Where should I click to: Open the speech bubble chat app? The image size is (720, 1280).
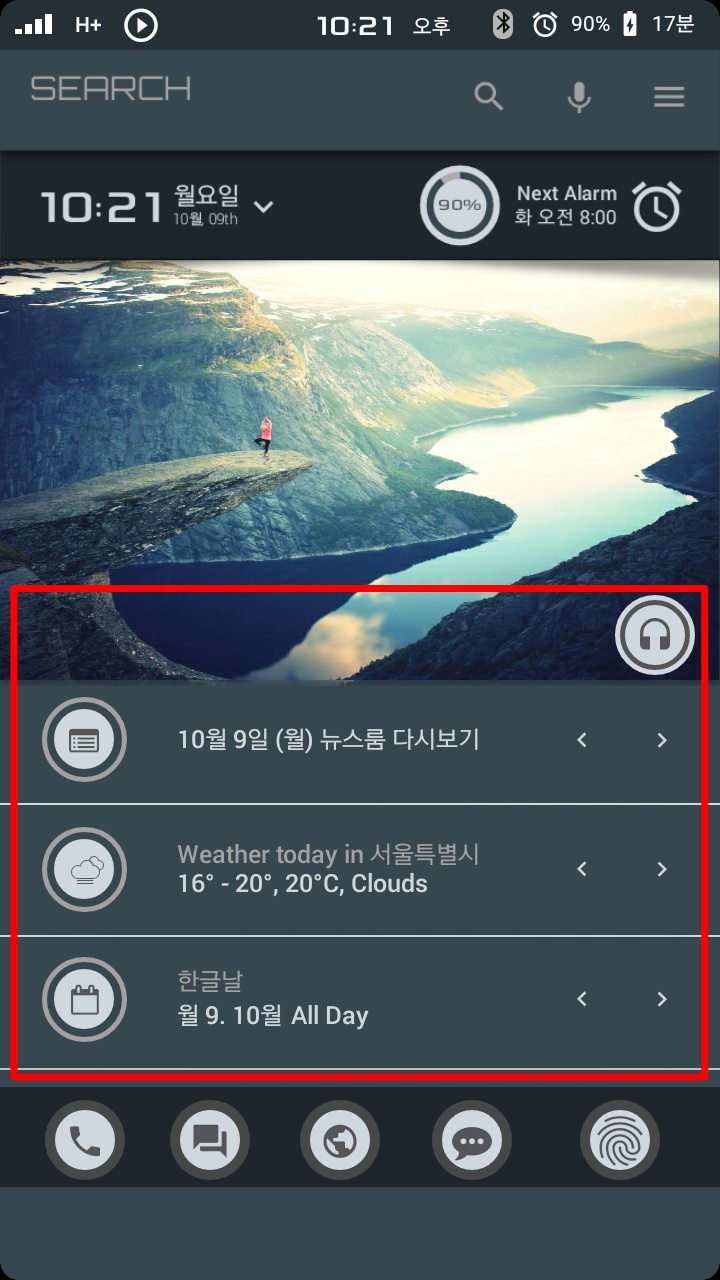coord(471,1140)
